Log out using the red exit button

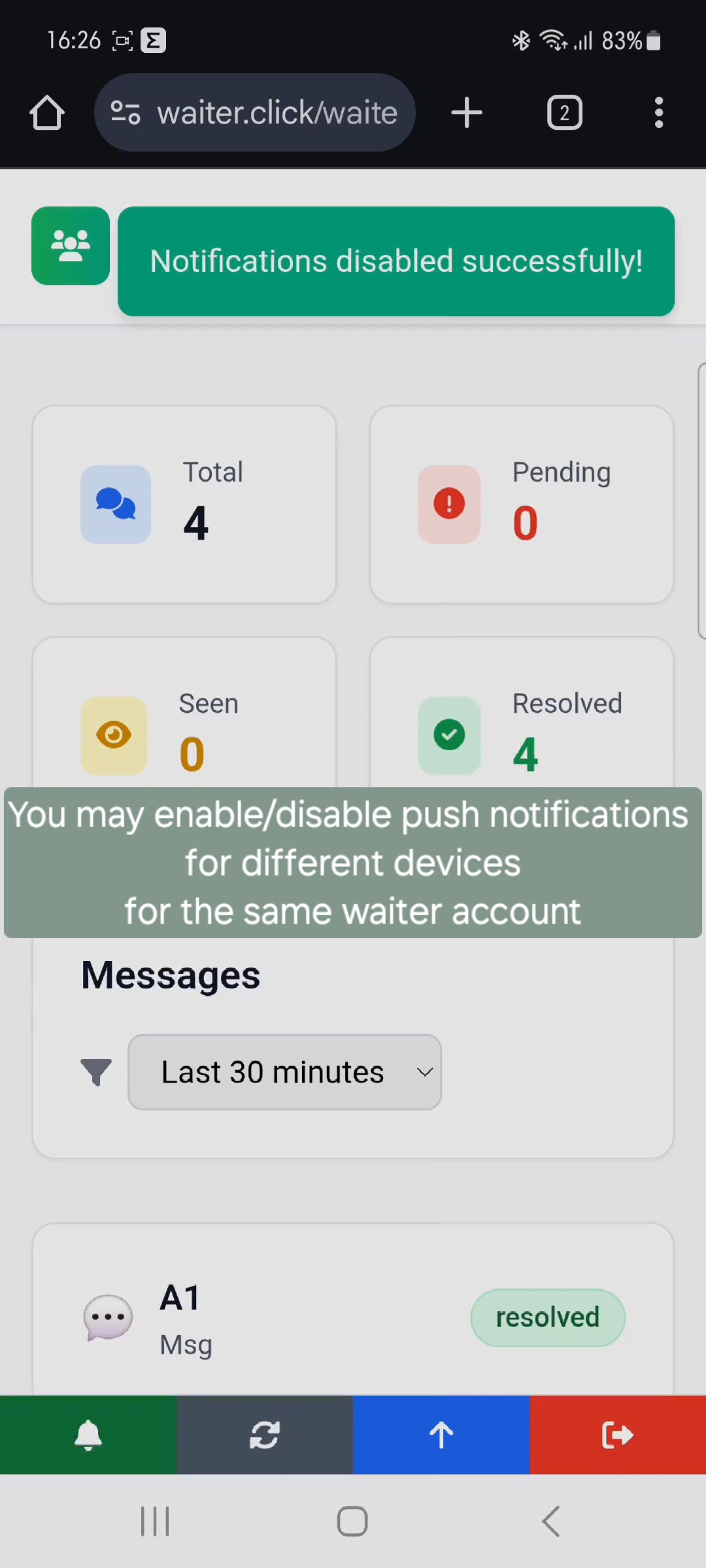(x=618, y=1435)
